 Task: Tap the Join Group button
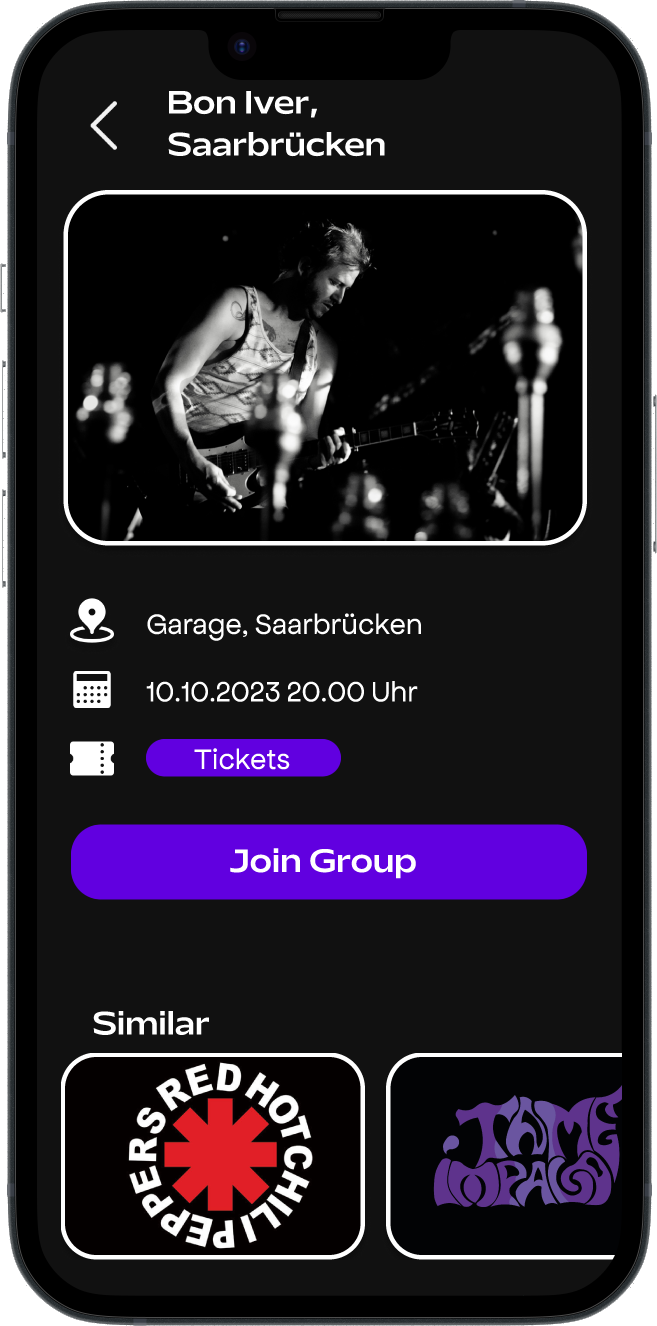(328, 862)
